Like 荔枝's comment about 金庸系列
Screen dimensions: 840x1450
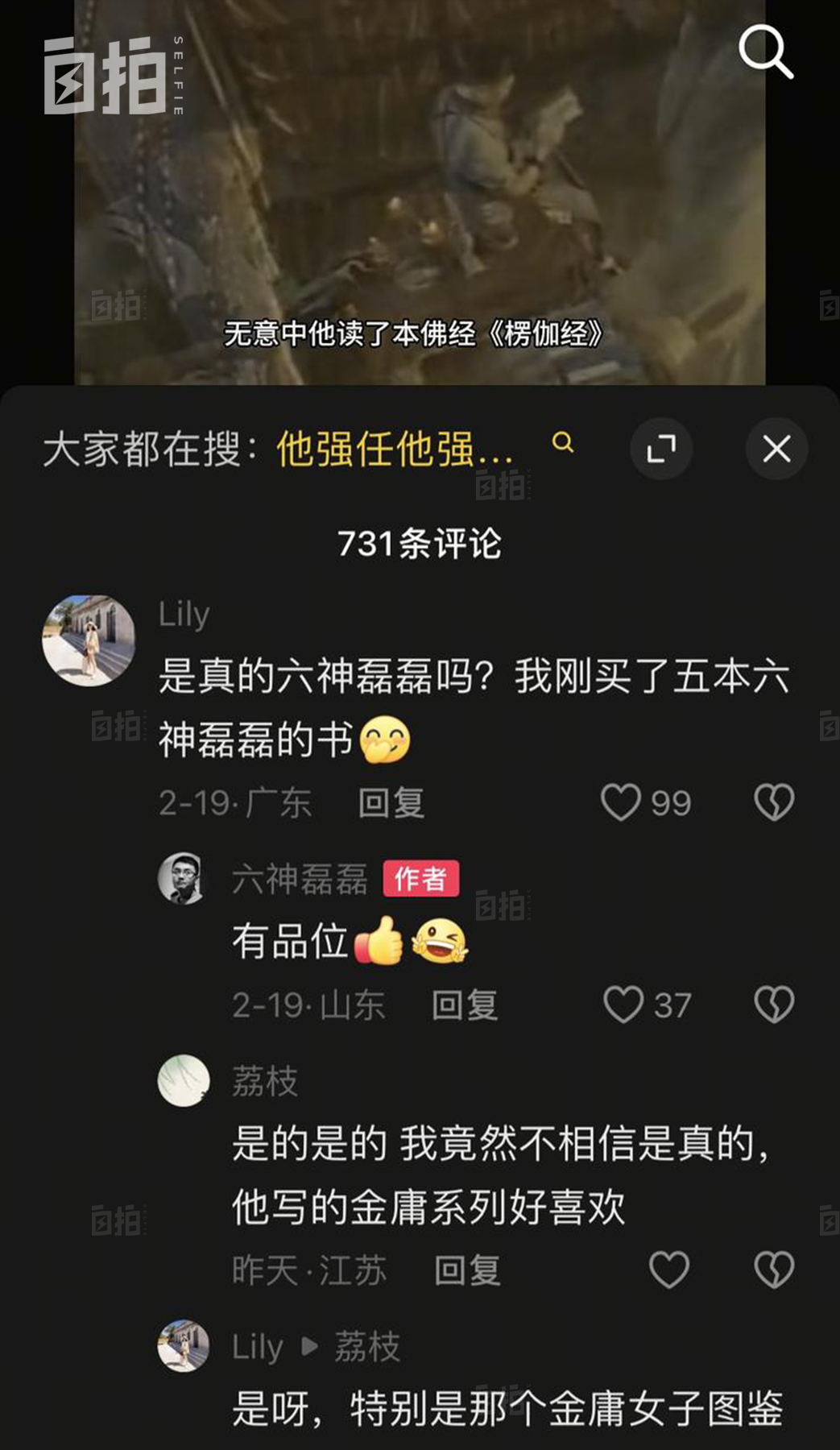tap(669, 1270)
